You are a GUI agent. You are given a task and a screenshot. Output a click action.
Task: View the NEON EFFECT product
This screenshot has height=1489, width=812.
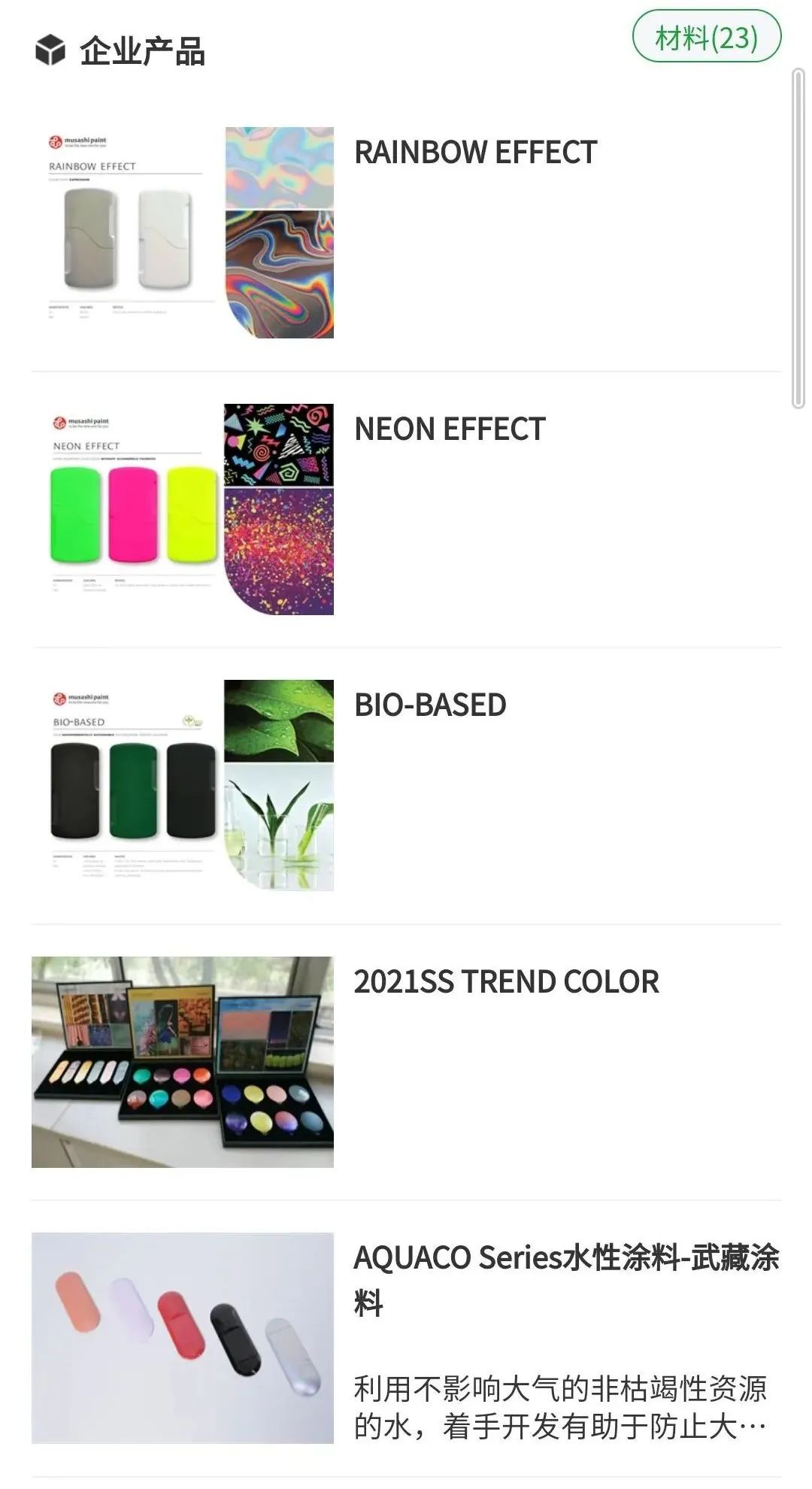[x=450, y=430]
